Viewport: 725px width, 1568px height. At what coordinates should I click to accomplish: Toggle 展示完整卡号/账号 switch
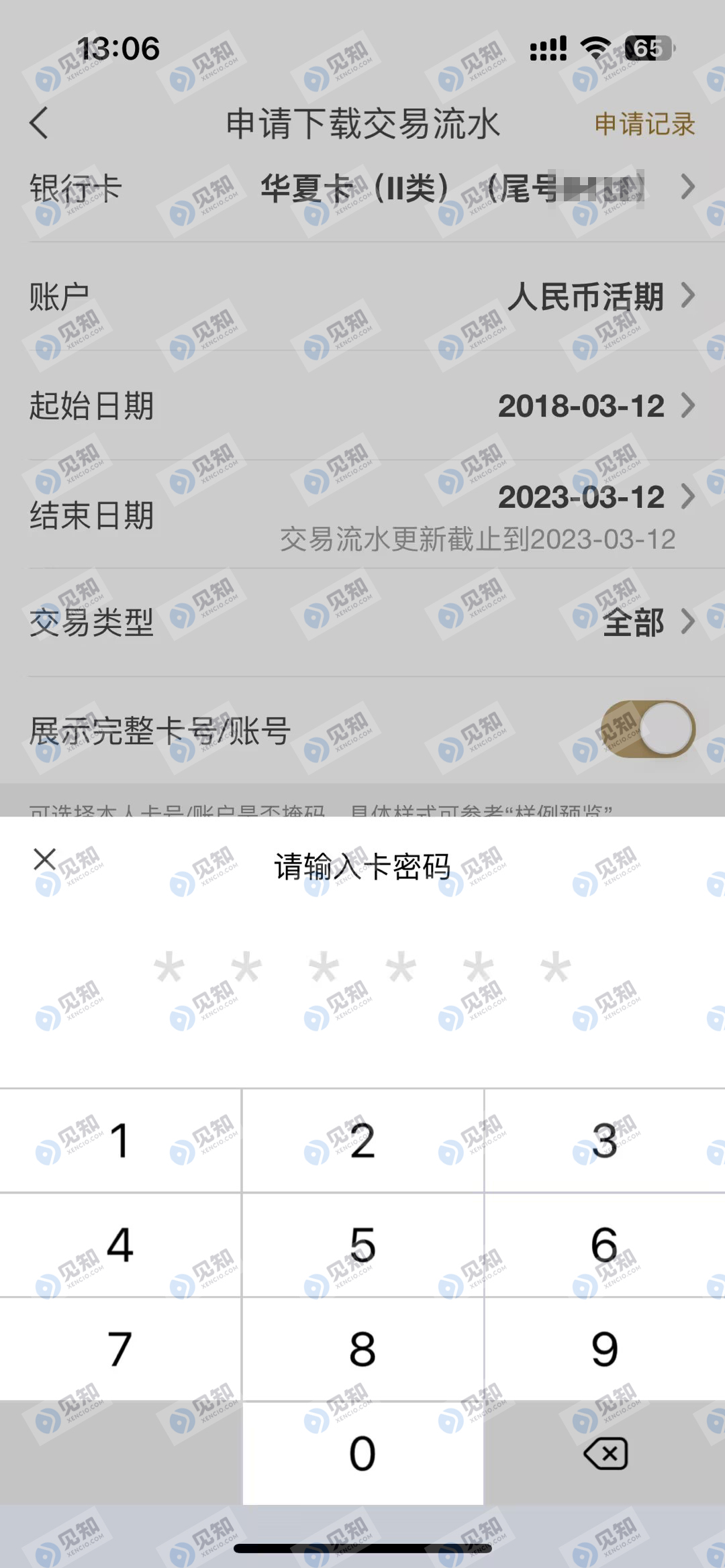pyautogui.click(x=647, y=729)
